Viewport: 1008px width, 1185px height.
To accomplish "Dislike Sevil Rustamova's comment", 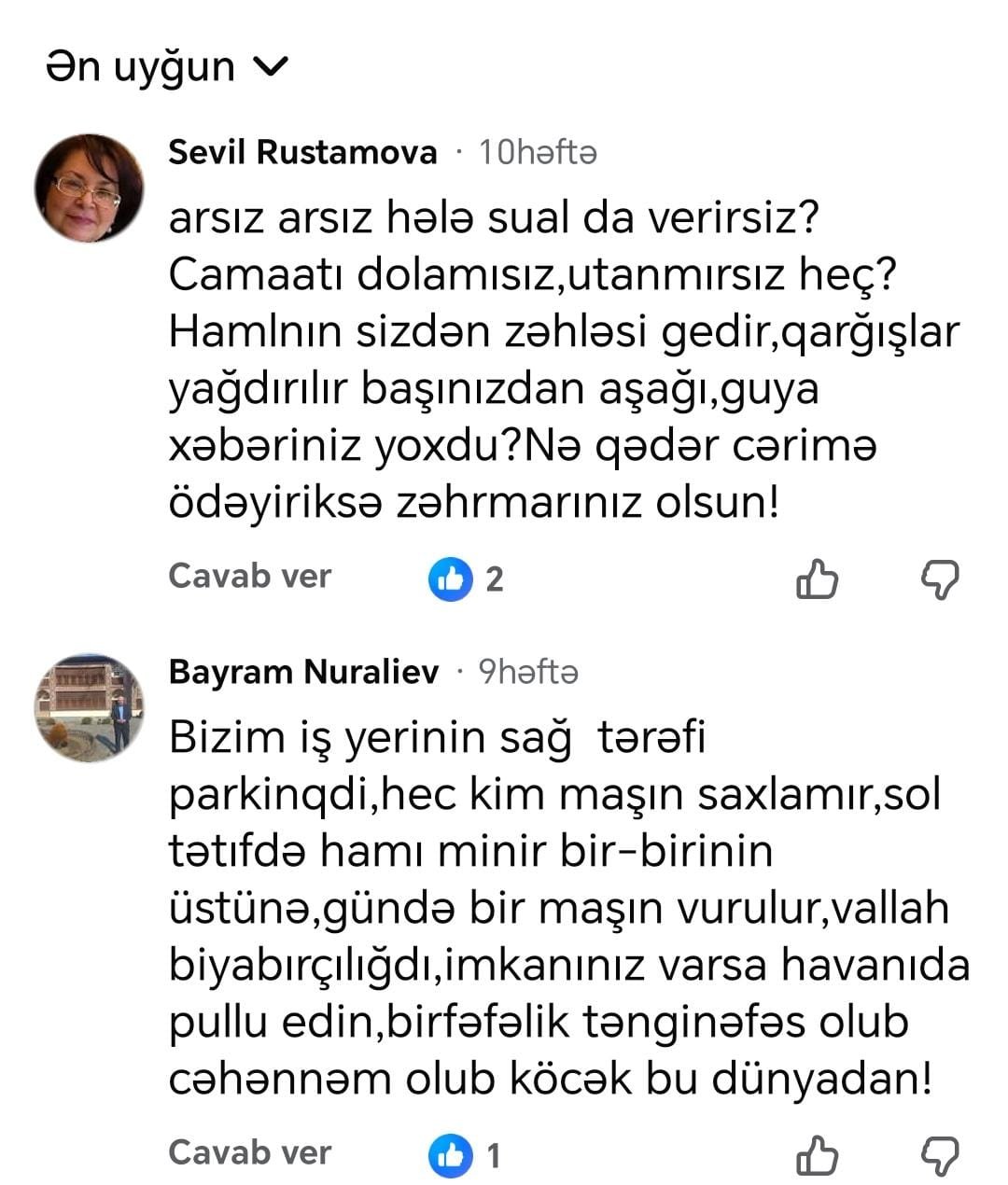I will pyautogui.click(x=940, y=579).
